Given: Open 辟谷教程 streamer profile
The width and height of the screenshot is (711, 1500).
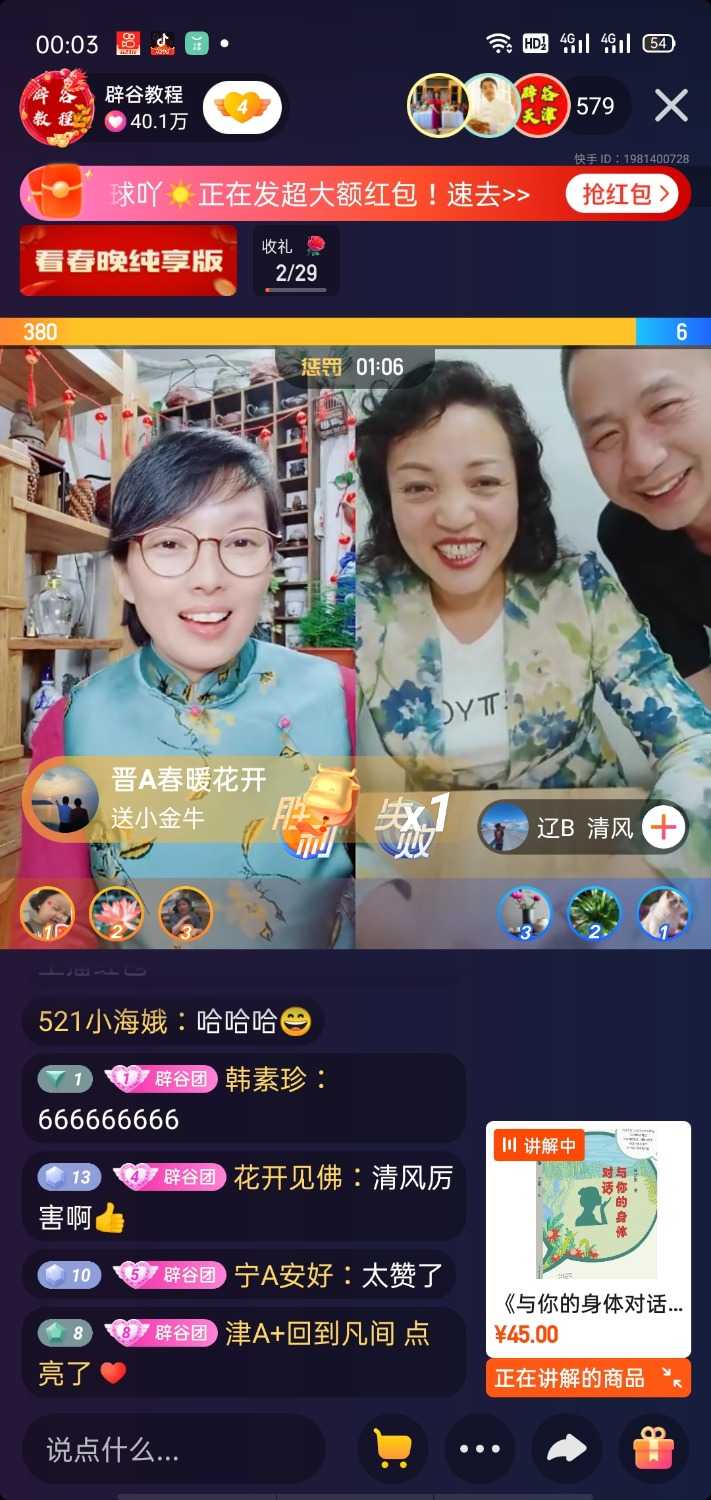Looking at the screenshot, I should pyautogui.click(x=58, y=107).
